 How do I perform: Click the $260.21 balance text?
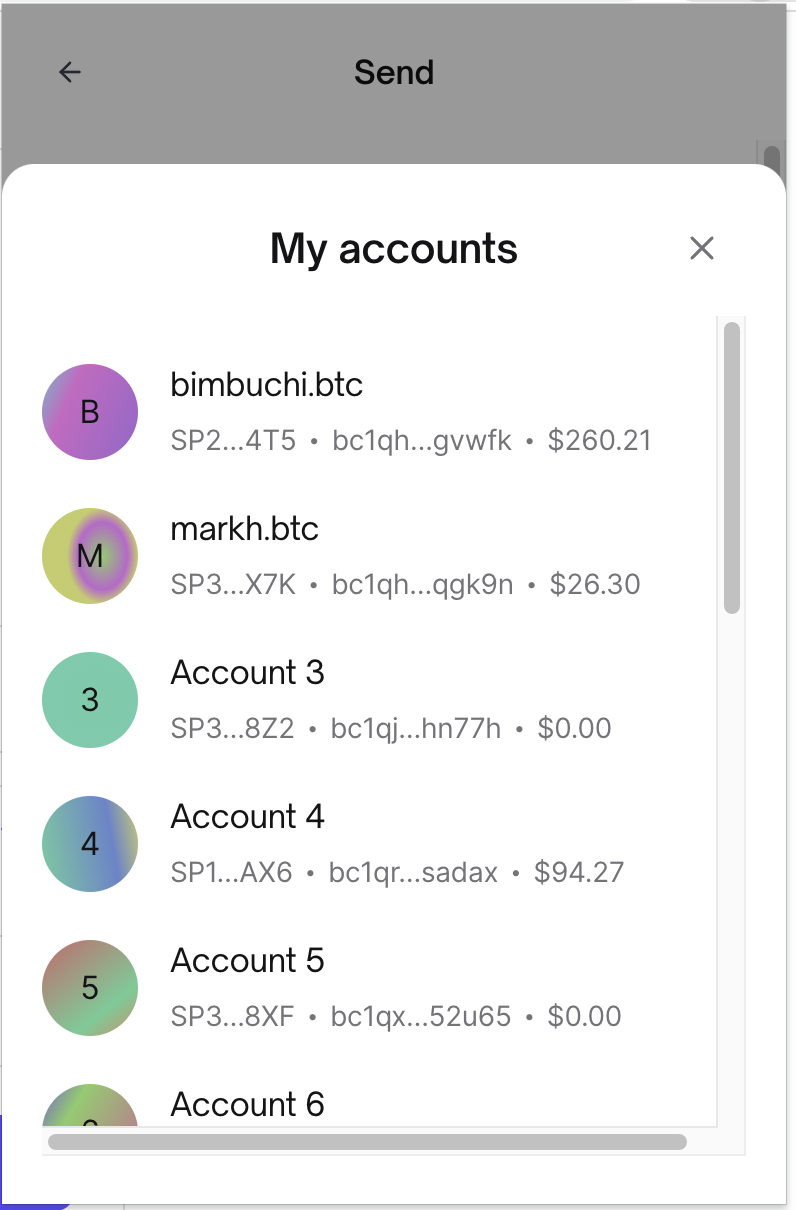coord(601,440)
